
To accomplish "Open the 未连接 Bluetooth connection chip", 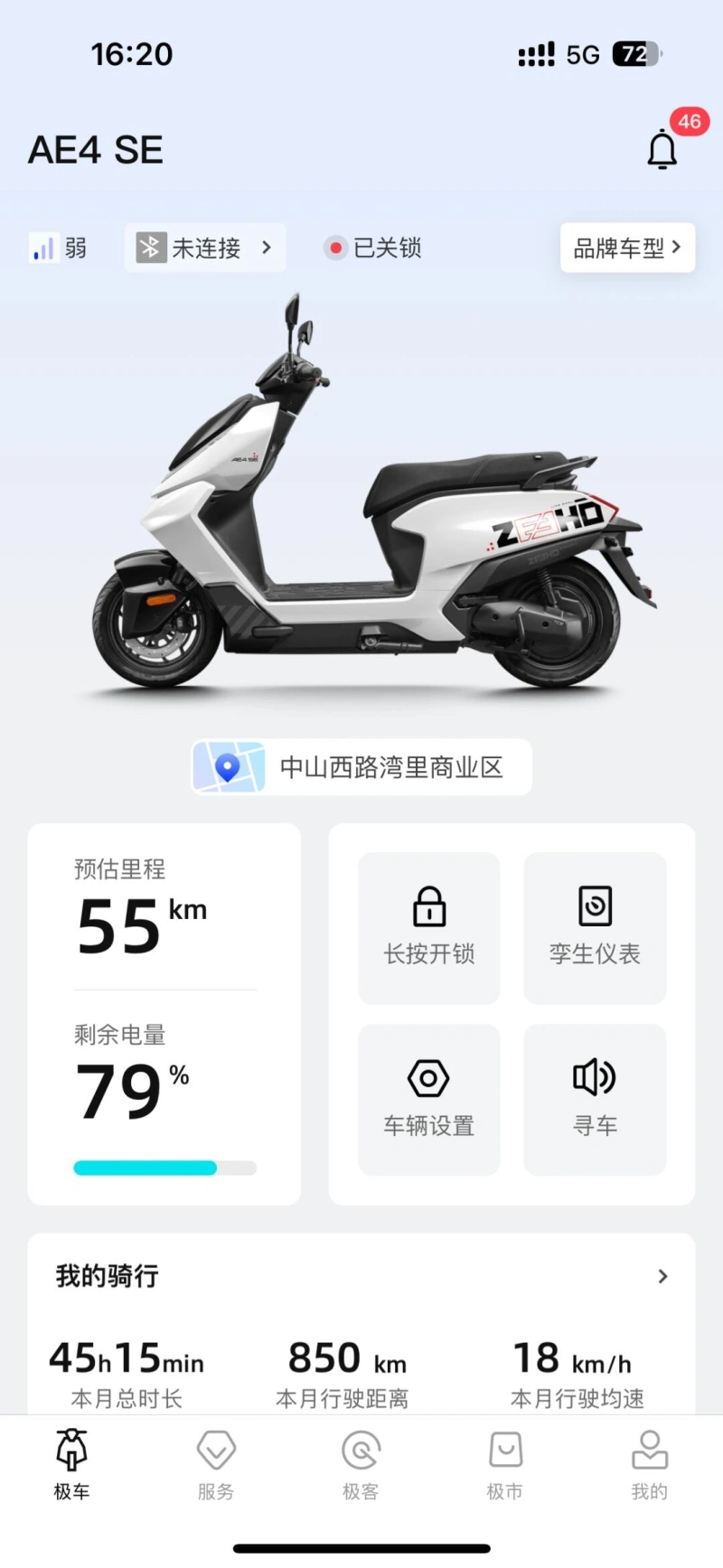I will point(205,248).
